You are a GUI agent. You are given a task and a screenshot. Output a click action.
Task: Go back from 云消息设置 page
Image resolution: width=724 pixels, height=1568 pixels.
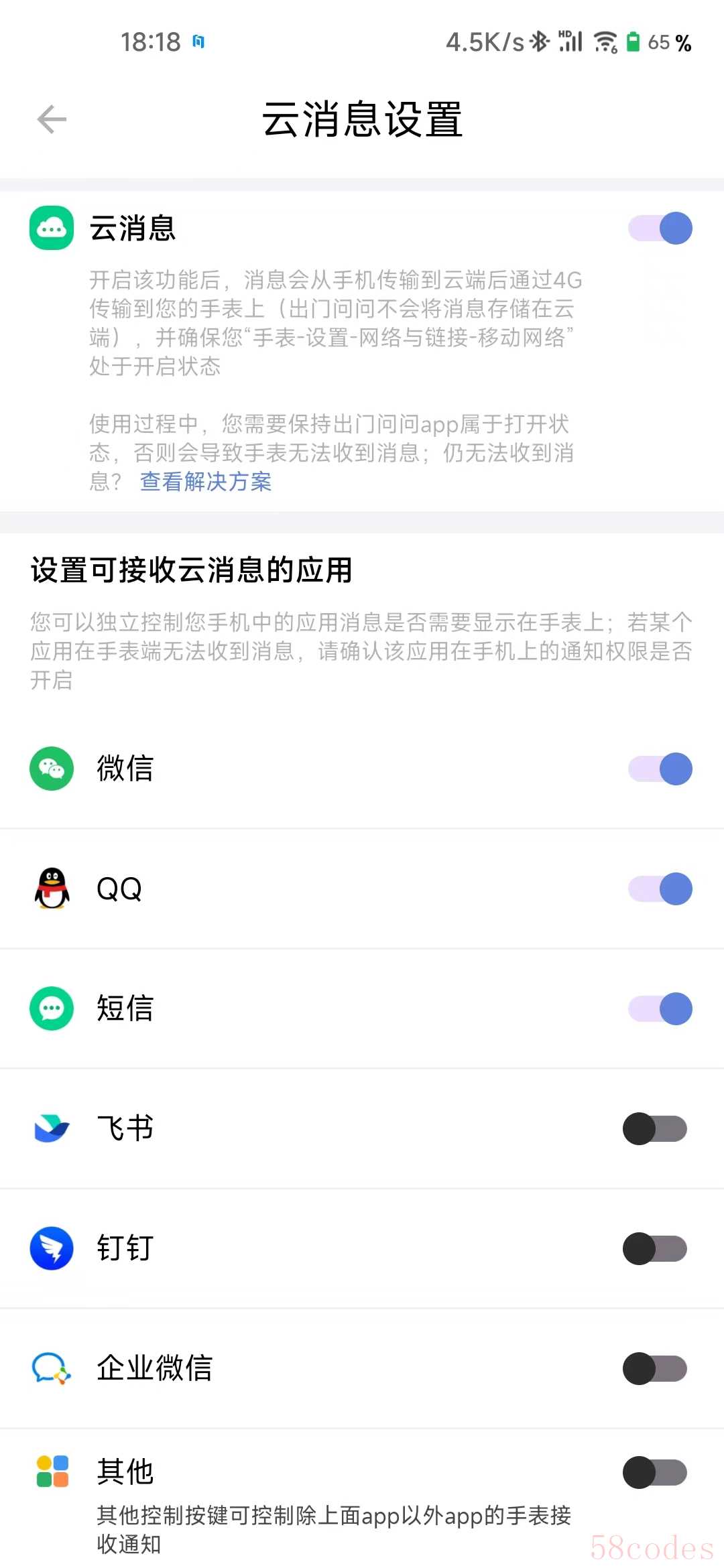52,120
